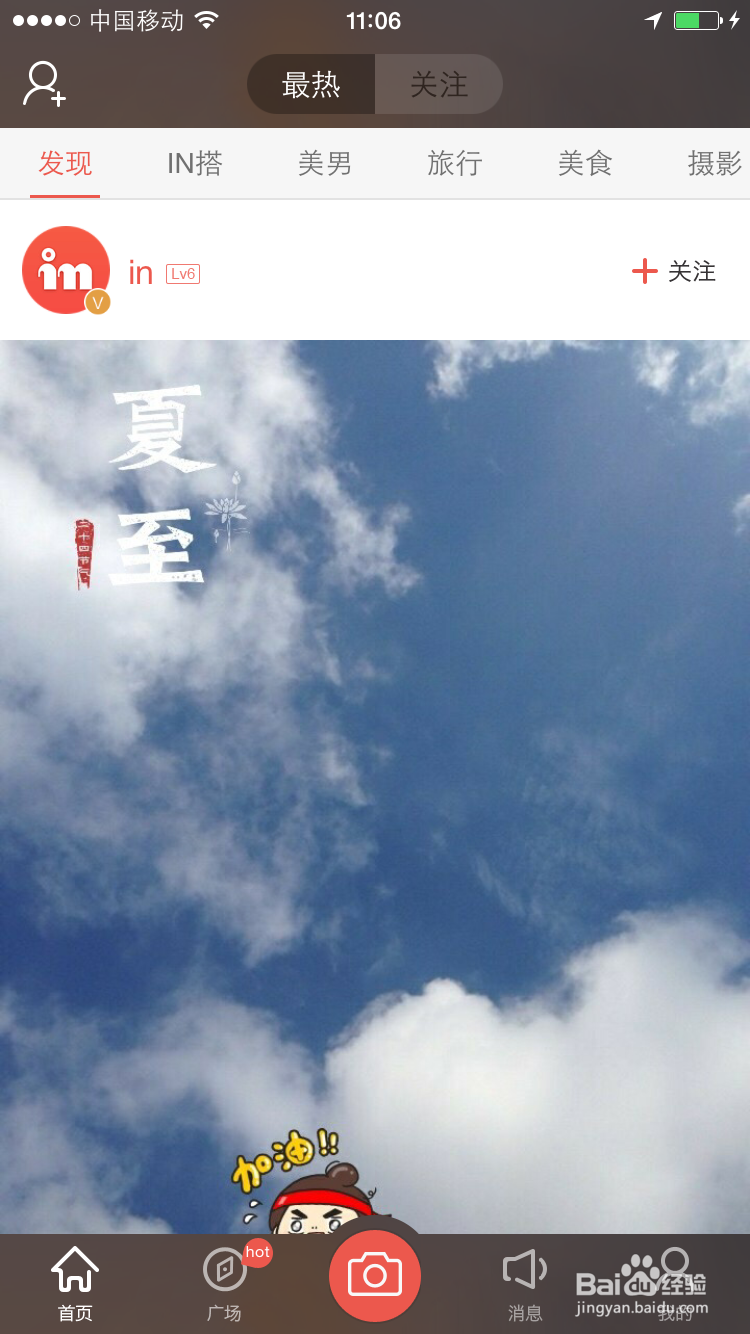Select the 美男 category

tap(324, 163)
